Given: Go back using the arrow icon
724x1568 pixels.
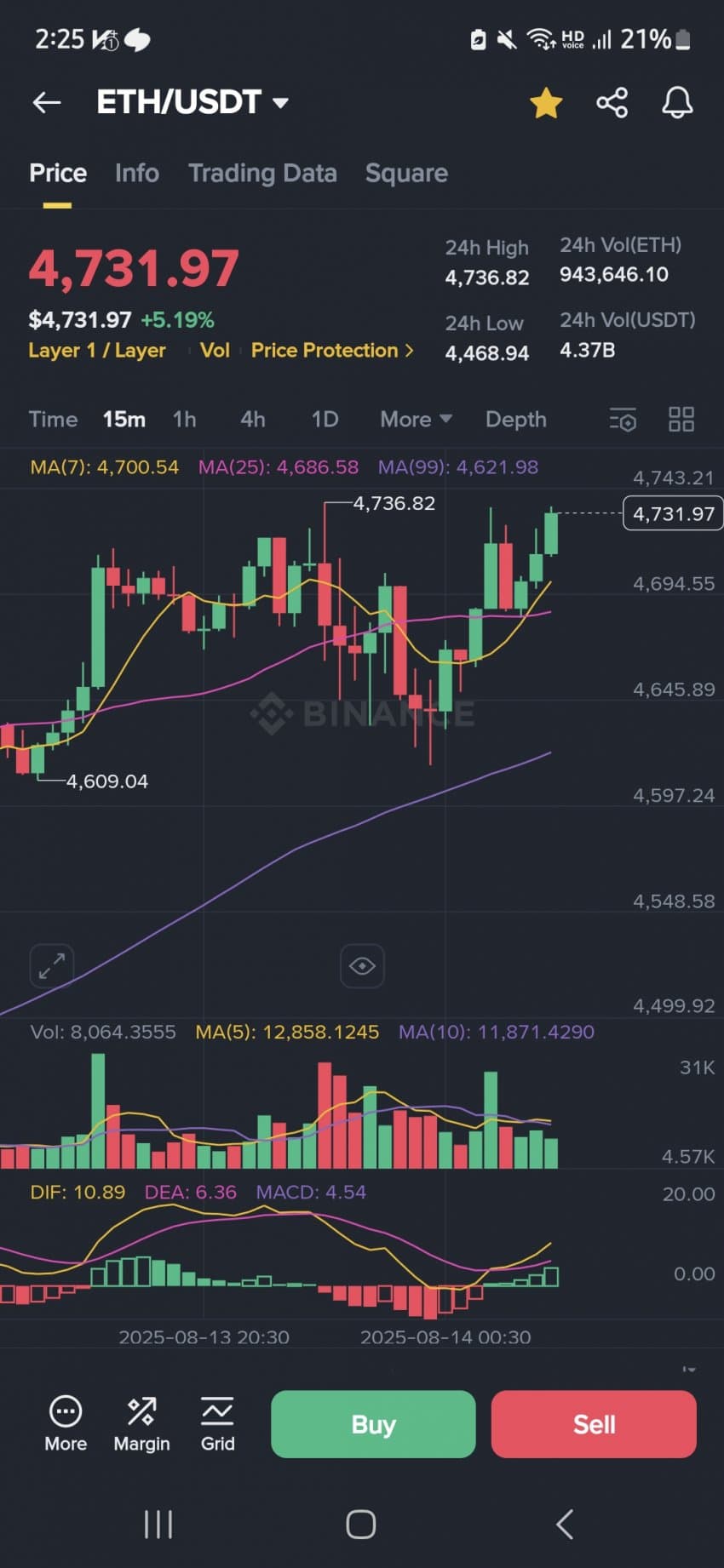Looking at the screenshot, I should (x=47, y=103).
